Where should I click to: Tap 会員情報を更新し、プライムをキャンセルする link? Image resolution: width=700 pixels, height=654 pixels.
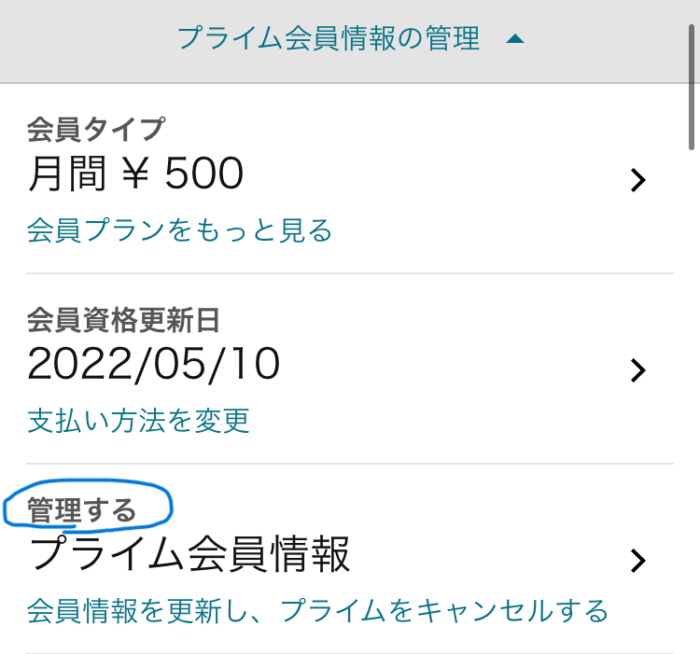point(317,609)
